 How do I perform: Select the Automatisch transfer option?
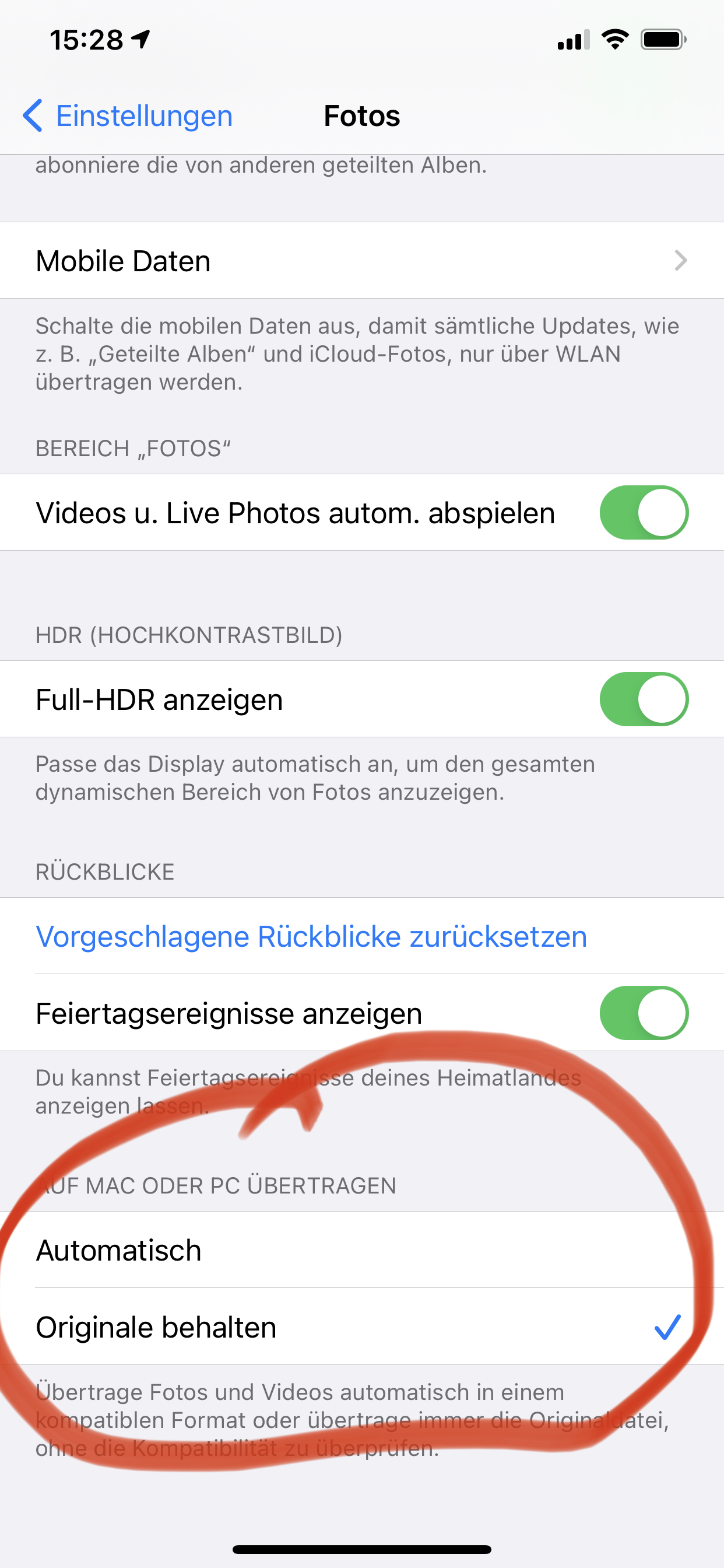point(361,1250)
